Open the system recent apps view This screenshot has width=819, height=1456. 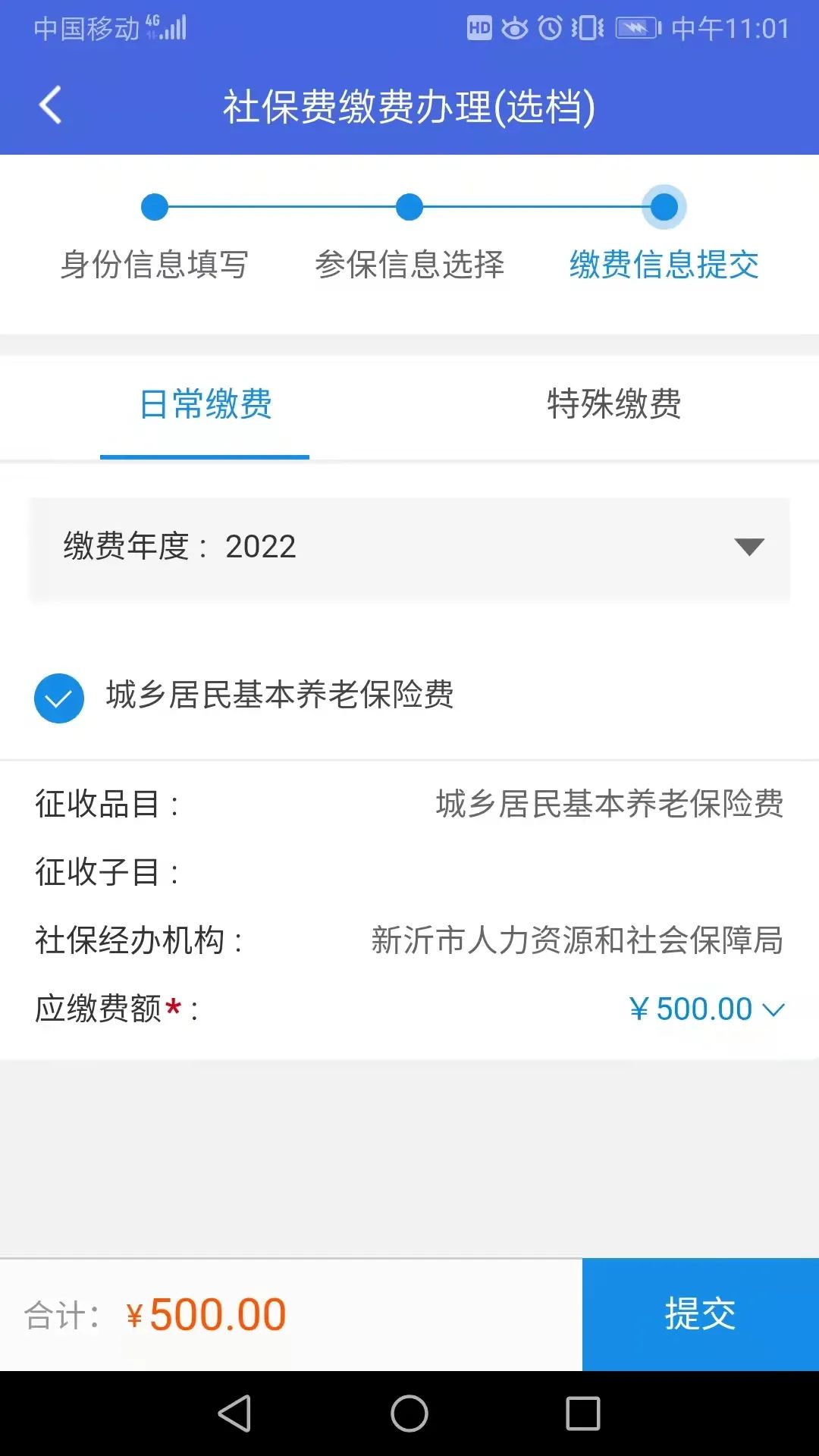(583, 1414)
